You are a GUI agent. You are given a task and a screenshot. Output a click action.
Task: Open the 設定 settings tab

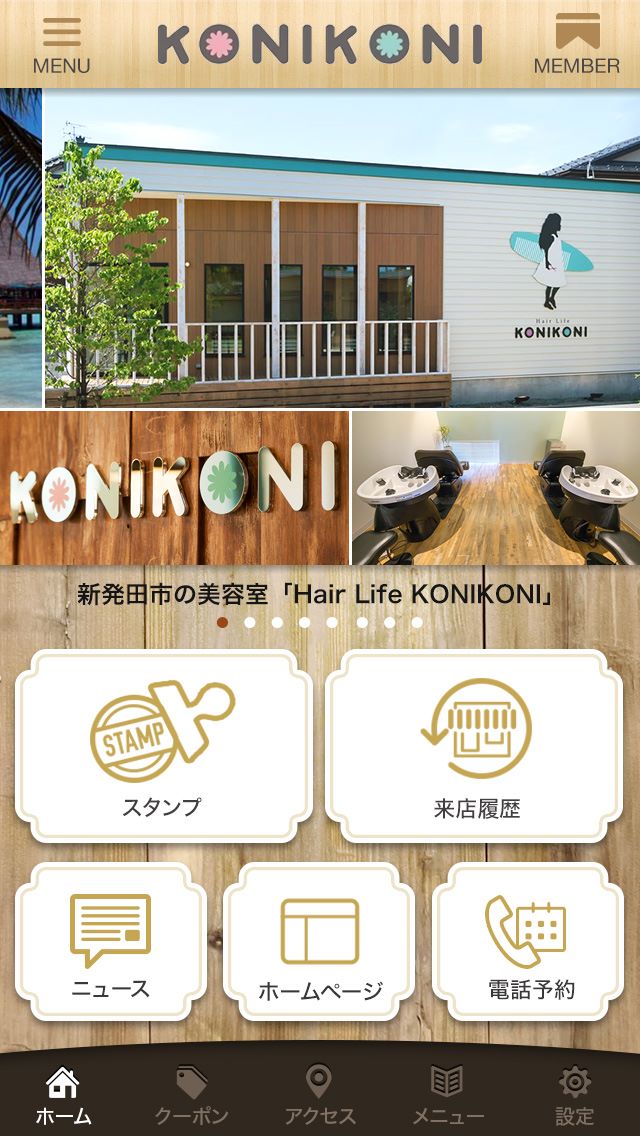pyautogui.click(x=575, y=1095)
